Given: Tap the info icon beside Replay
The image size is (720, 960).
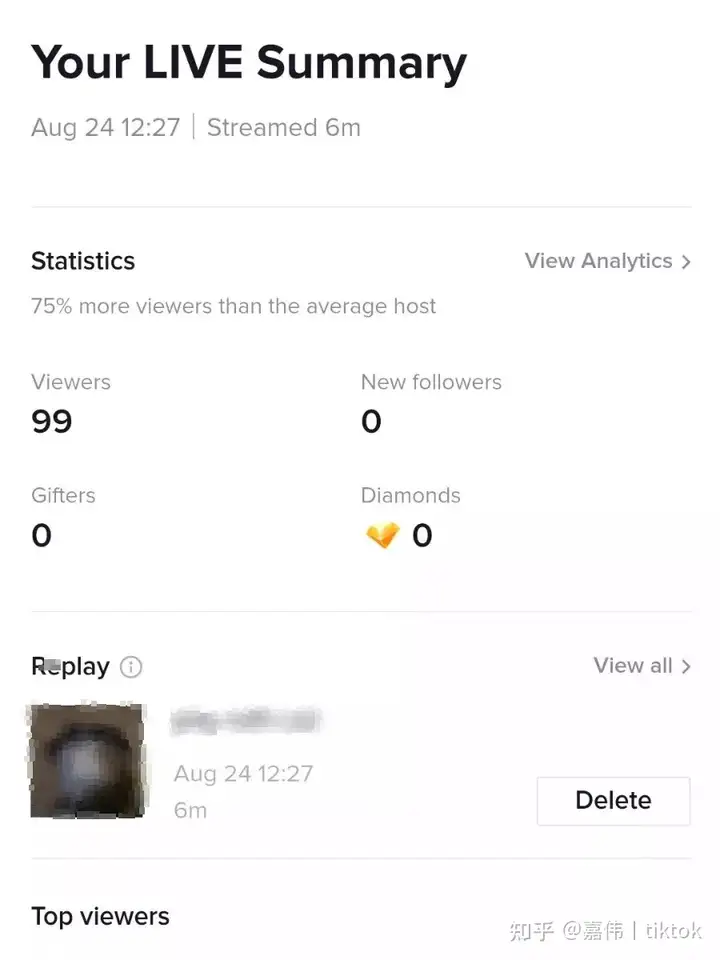Looking at the screenshot, I should 131,667.
